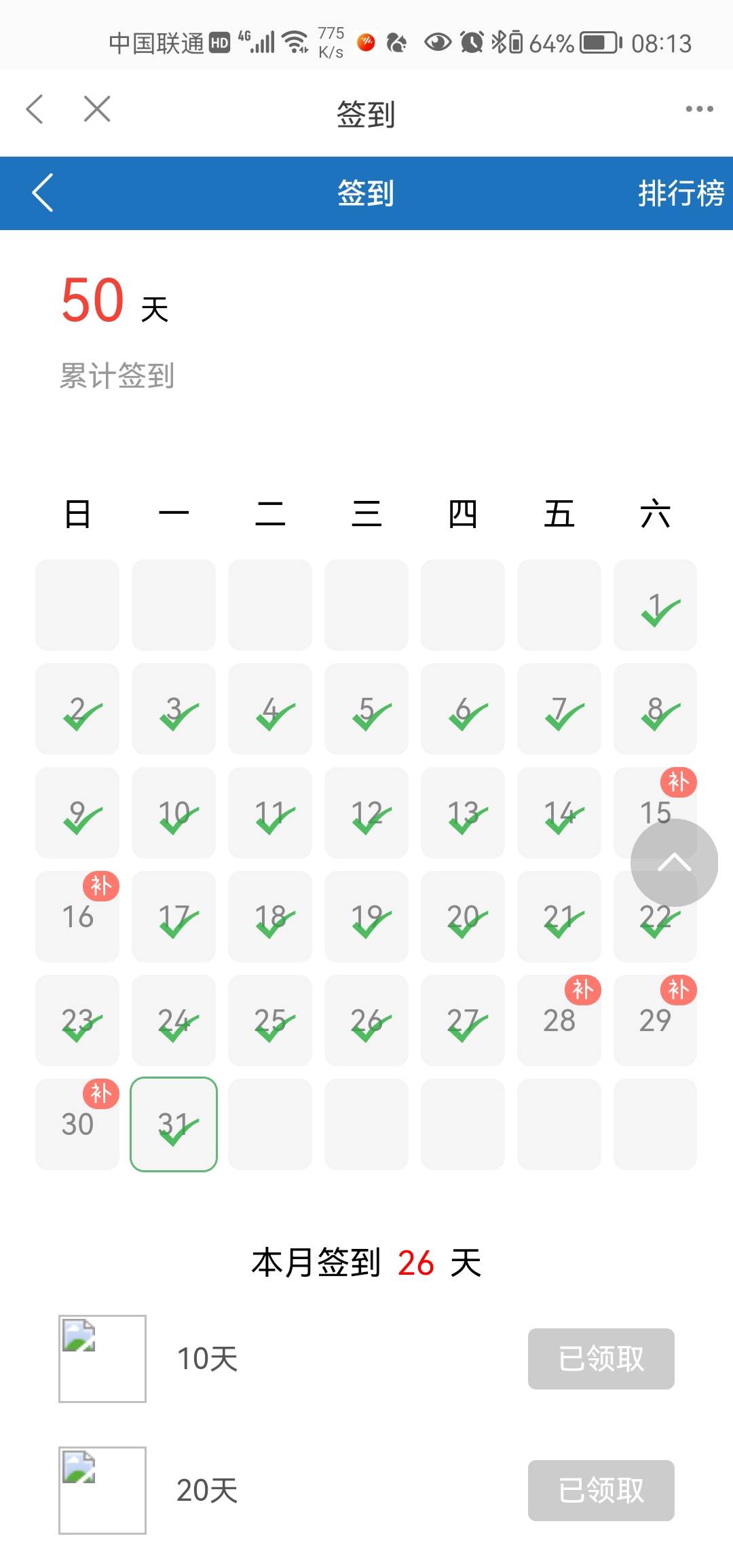Tap the scroll-to-top floating button

(674, 863)
